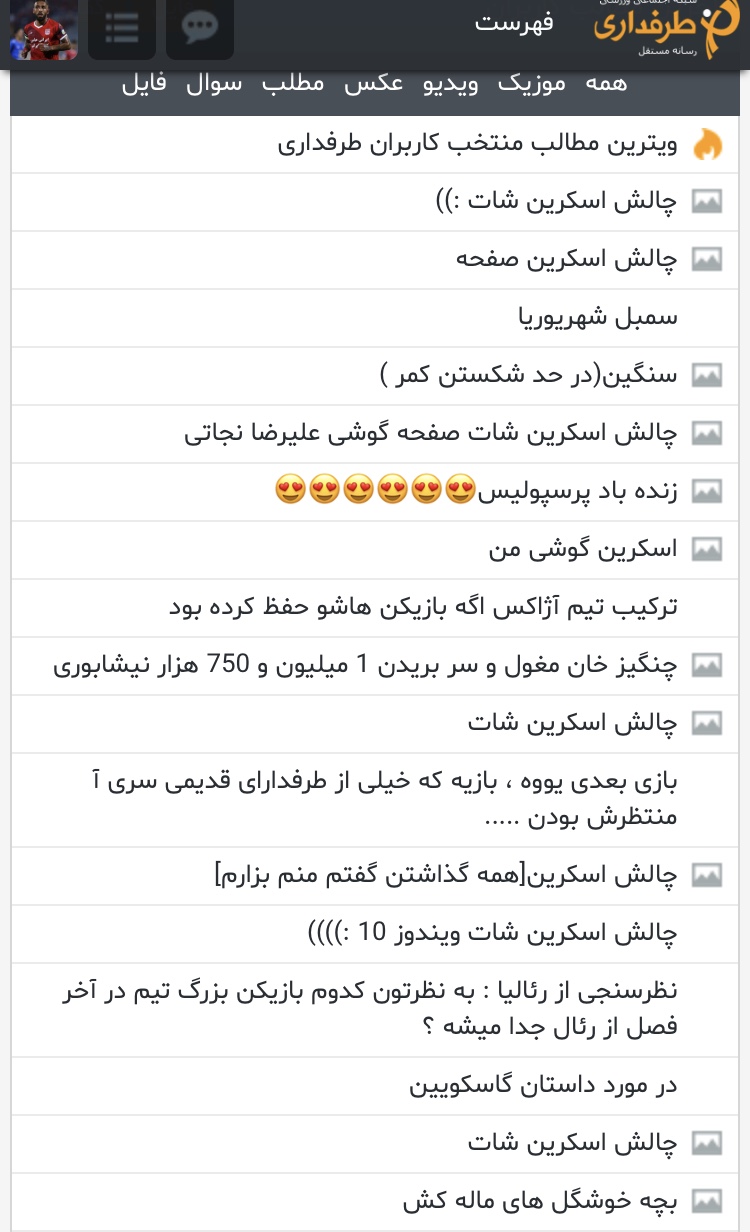Open the فهرست menu
This screenshot has width=750, height=1232.
click(x=514, y=23)
